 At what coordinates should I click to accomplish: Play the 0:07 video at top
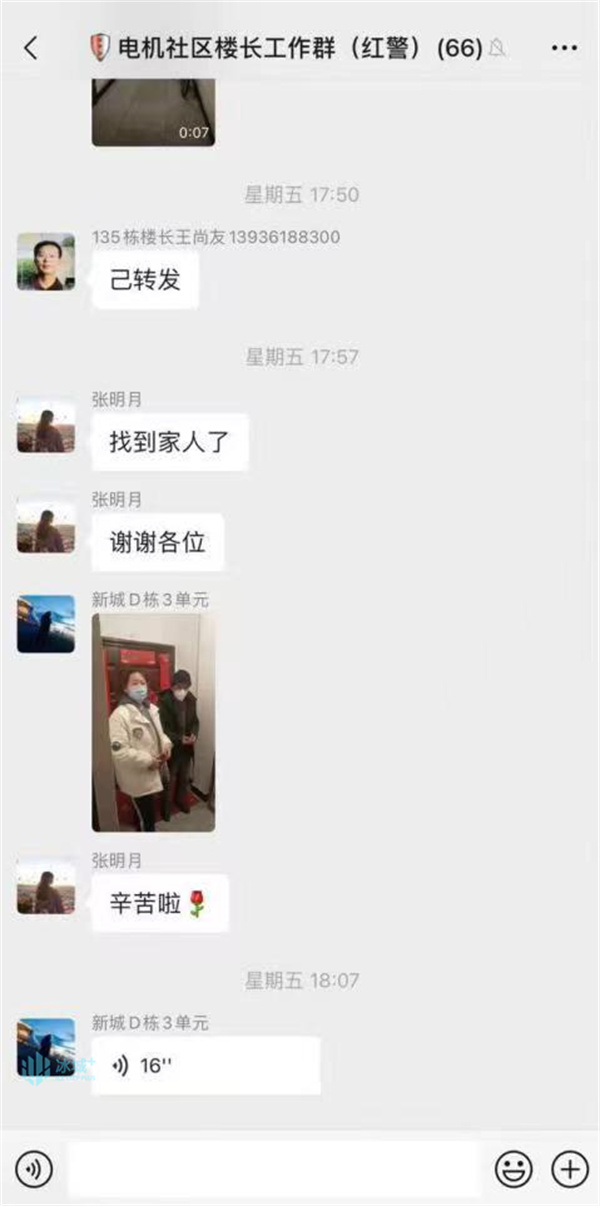click(153, 108)
